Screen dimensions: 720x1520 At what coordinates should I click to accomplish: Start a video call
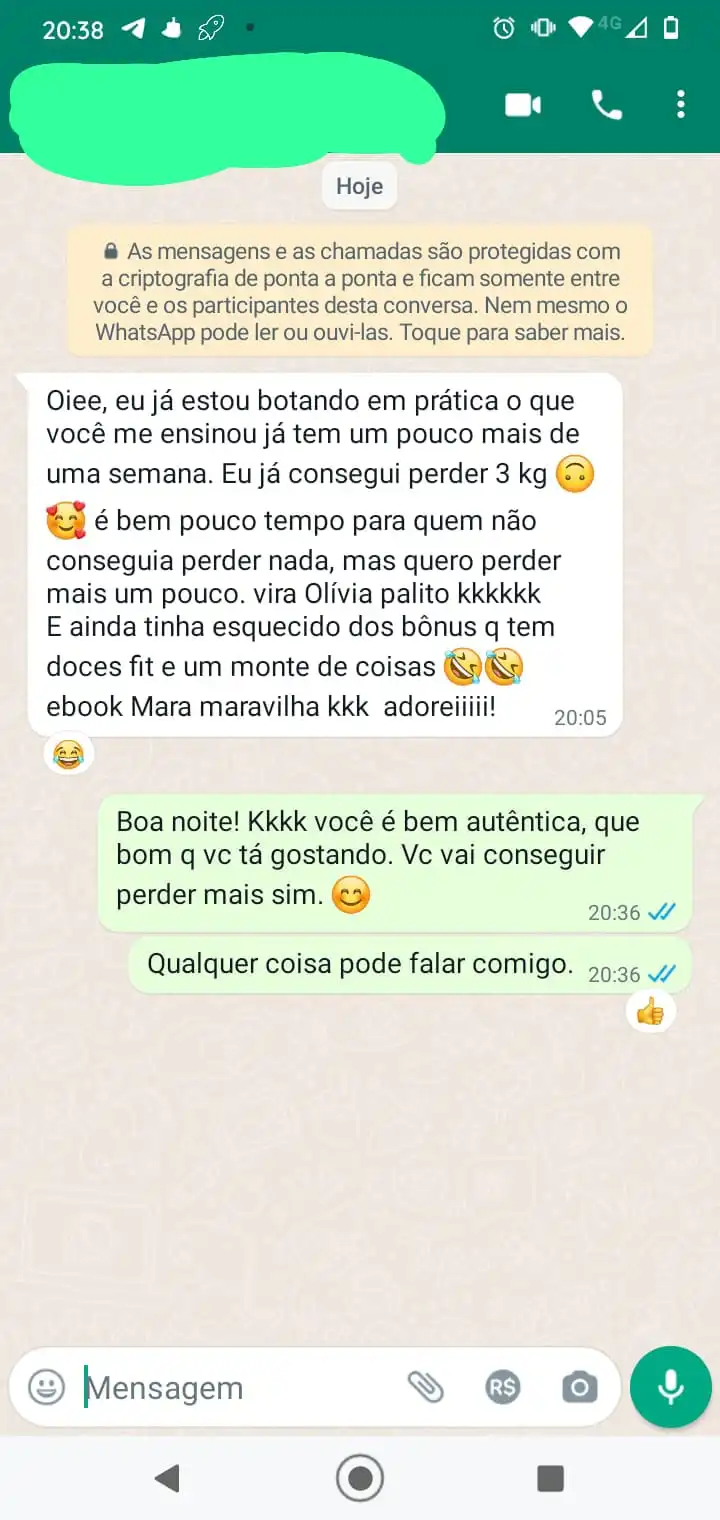point(522,105)
